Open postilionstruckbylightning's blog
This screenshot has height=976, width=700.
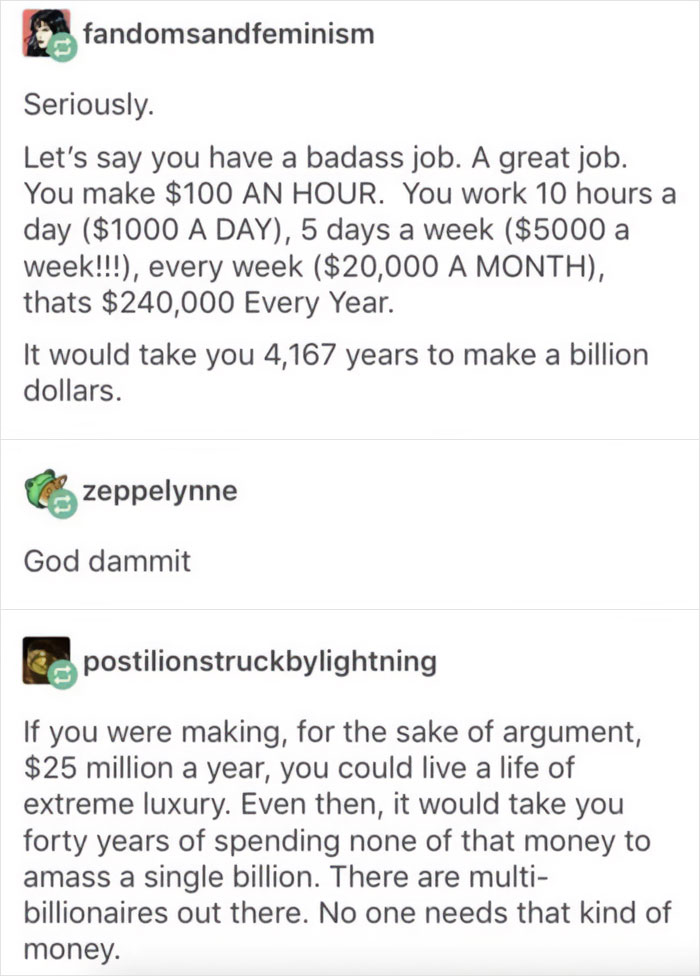click(x=259, y=662)
